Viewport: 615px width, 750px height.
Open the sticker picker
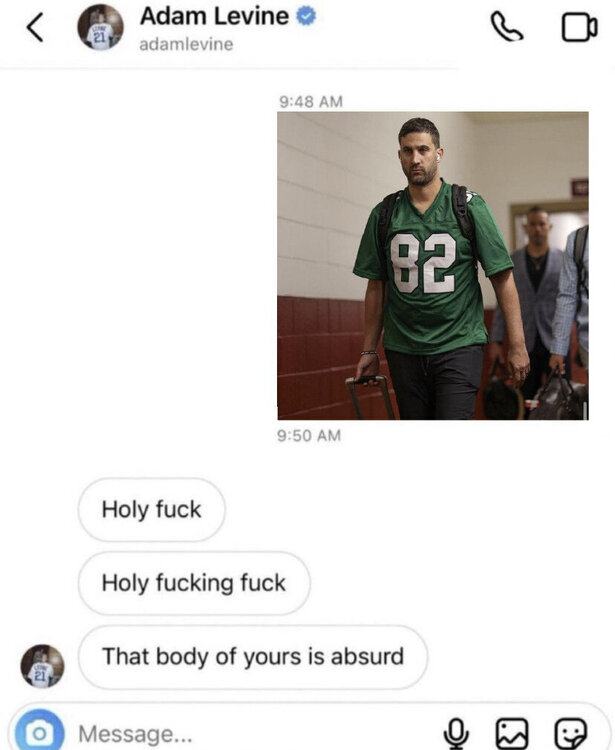[569, 733]
